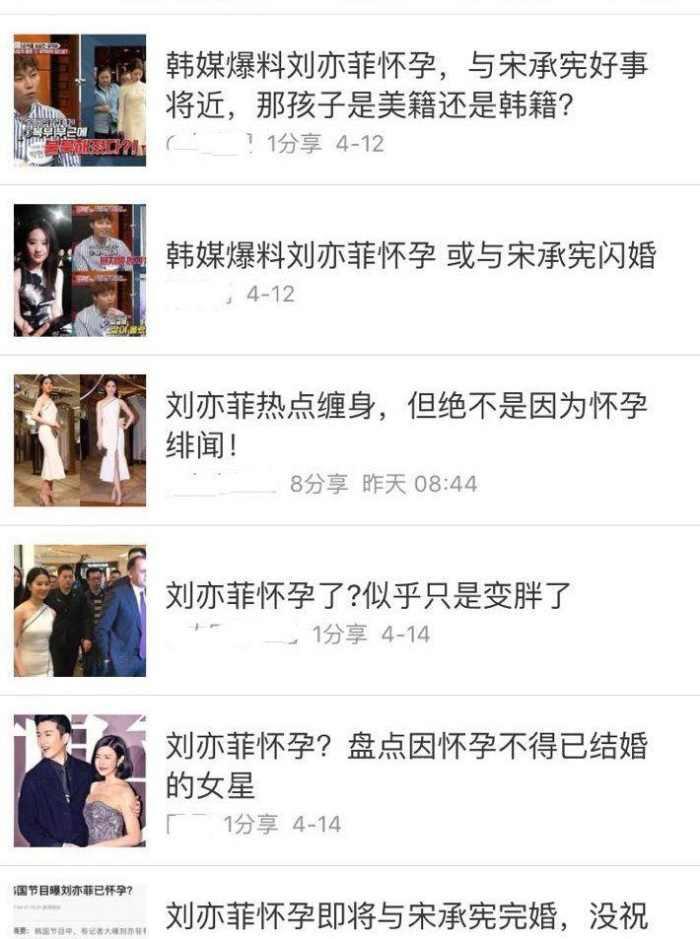Open the article 或与宋承宪闪婚

click(411, 255)
